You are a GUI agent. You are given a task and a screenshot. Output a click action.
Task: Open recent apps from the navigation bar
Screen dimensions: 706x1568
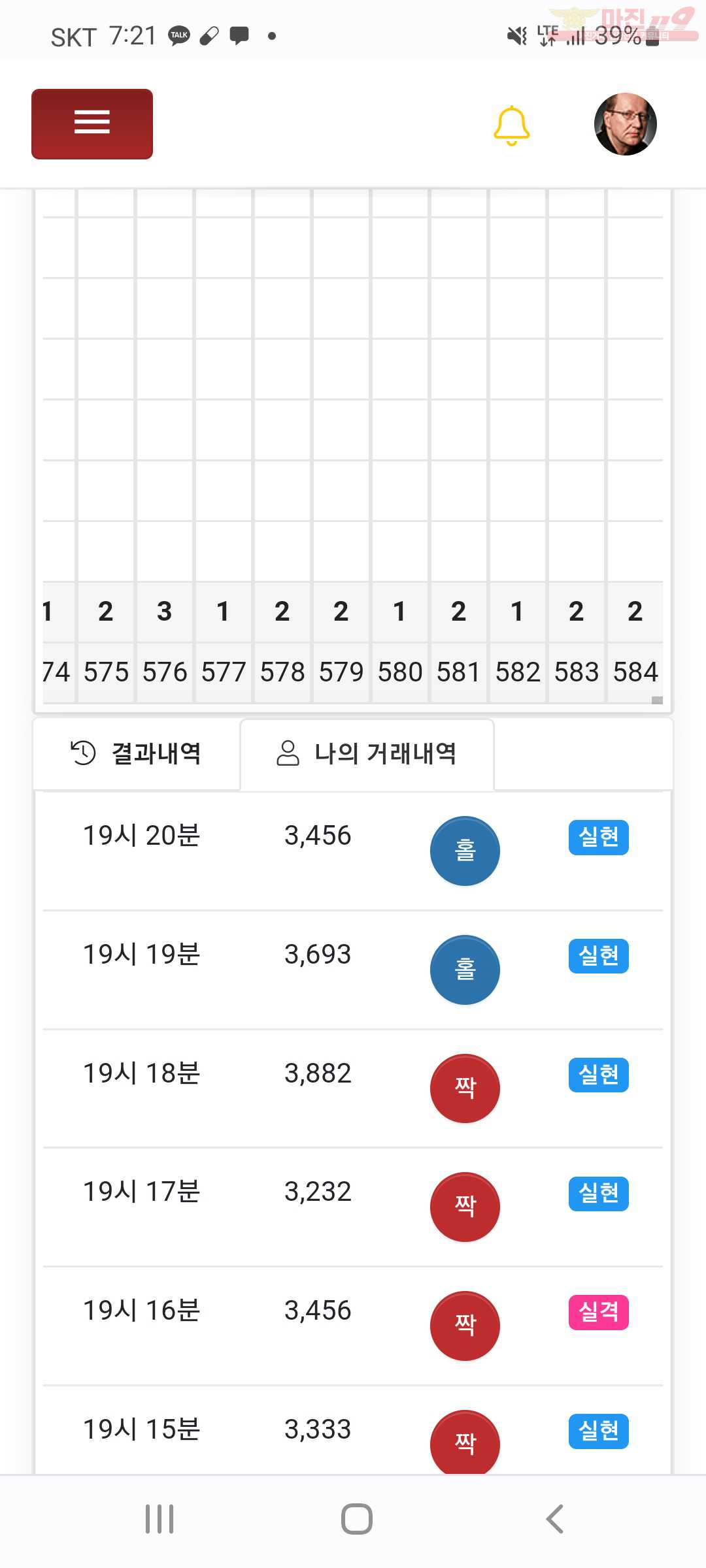point(160,1519)
